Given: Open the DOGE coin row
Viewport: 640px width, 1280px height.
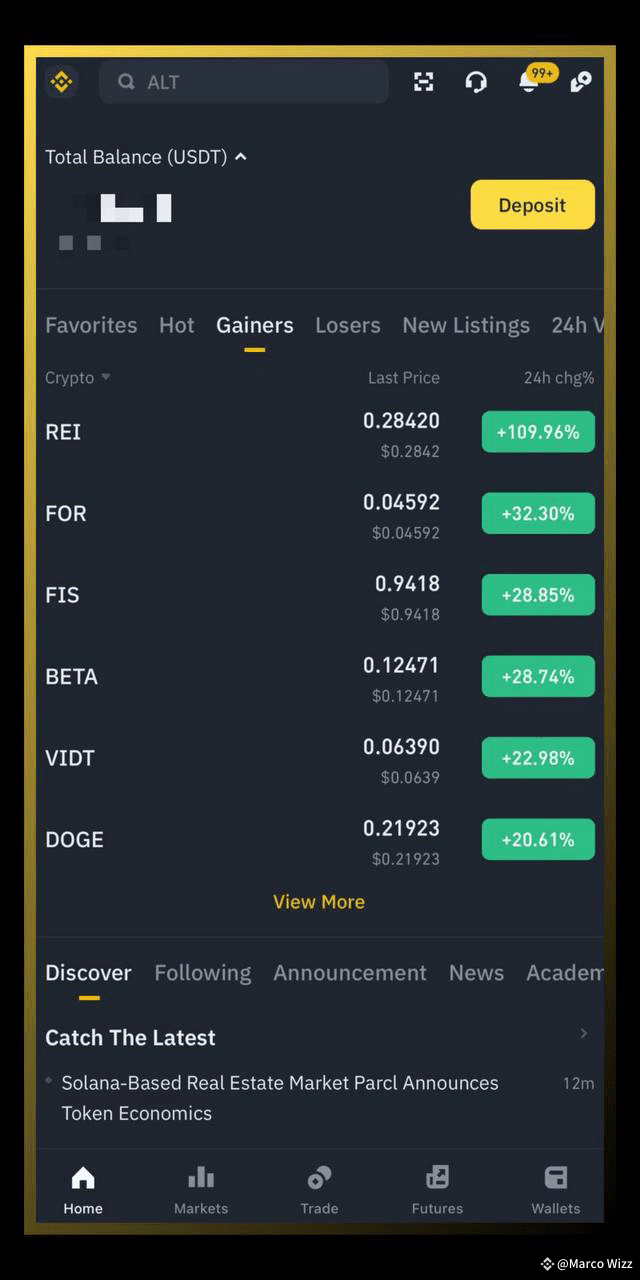Looking at the screenshot, I should point(200,840).
